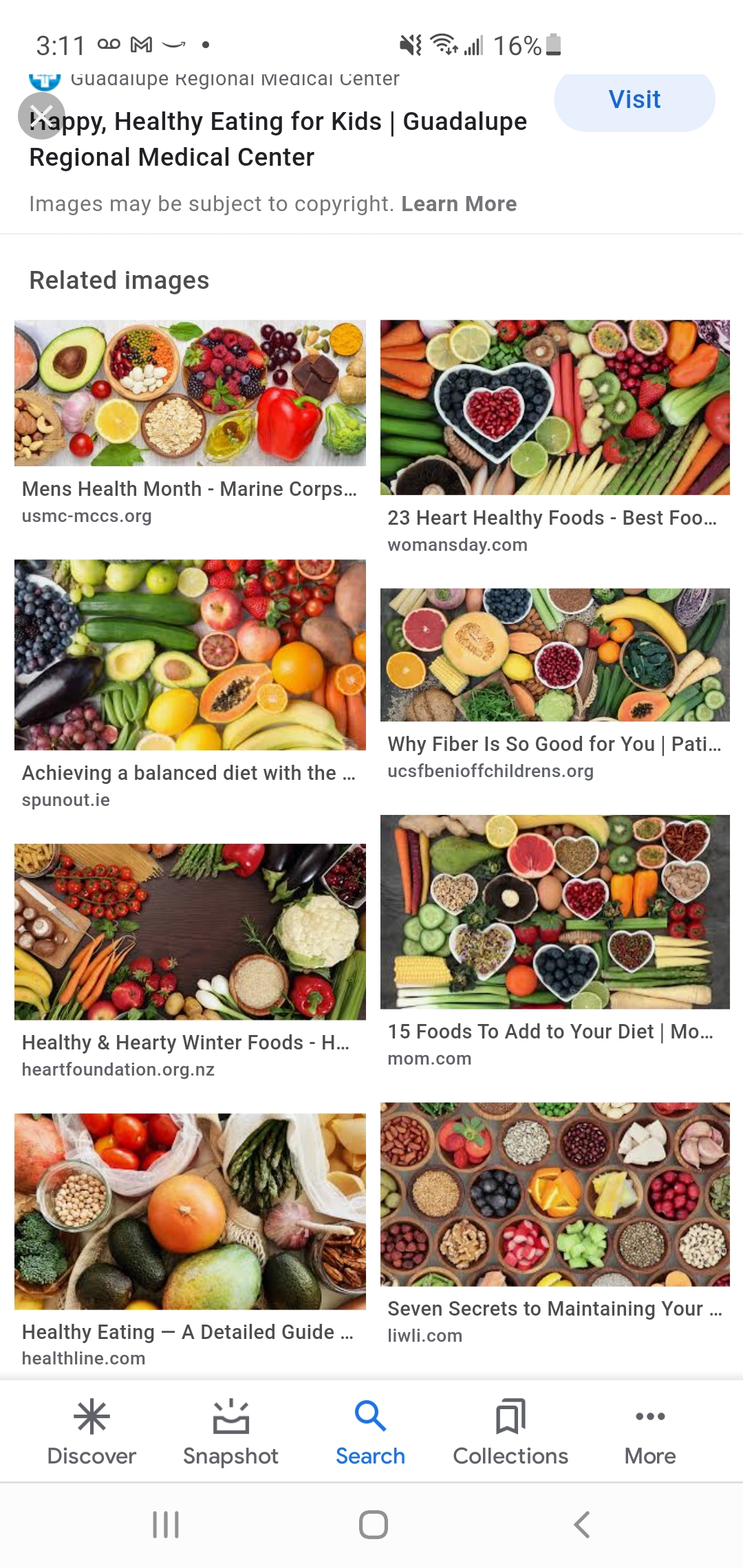This screenshot has width=743, height=1568.
Task: Open the Mens Health Month image from usmc-mccs.org
Action: 190,393
